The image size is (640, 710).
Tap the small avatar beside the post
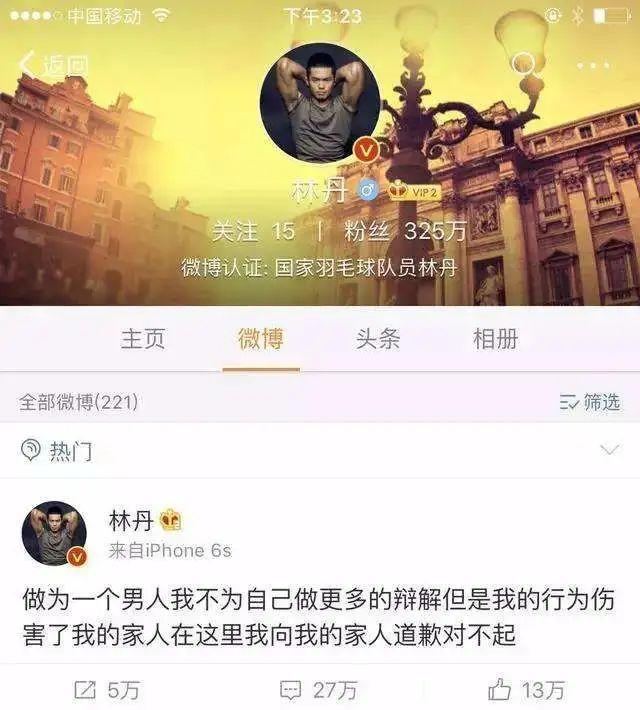tap(54, 533)
